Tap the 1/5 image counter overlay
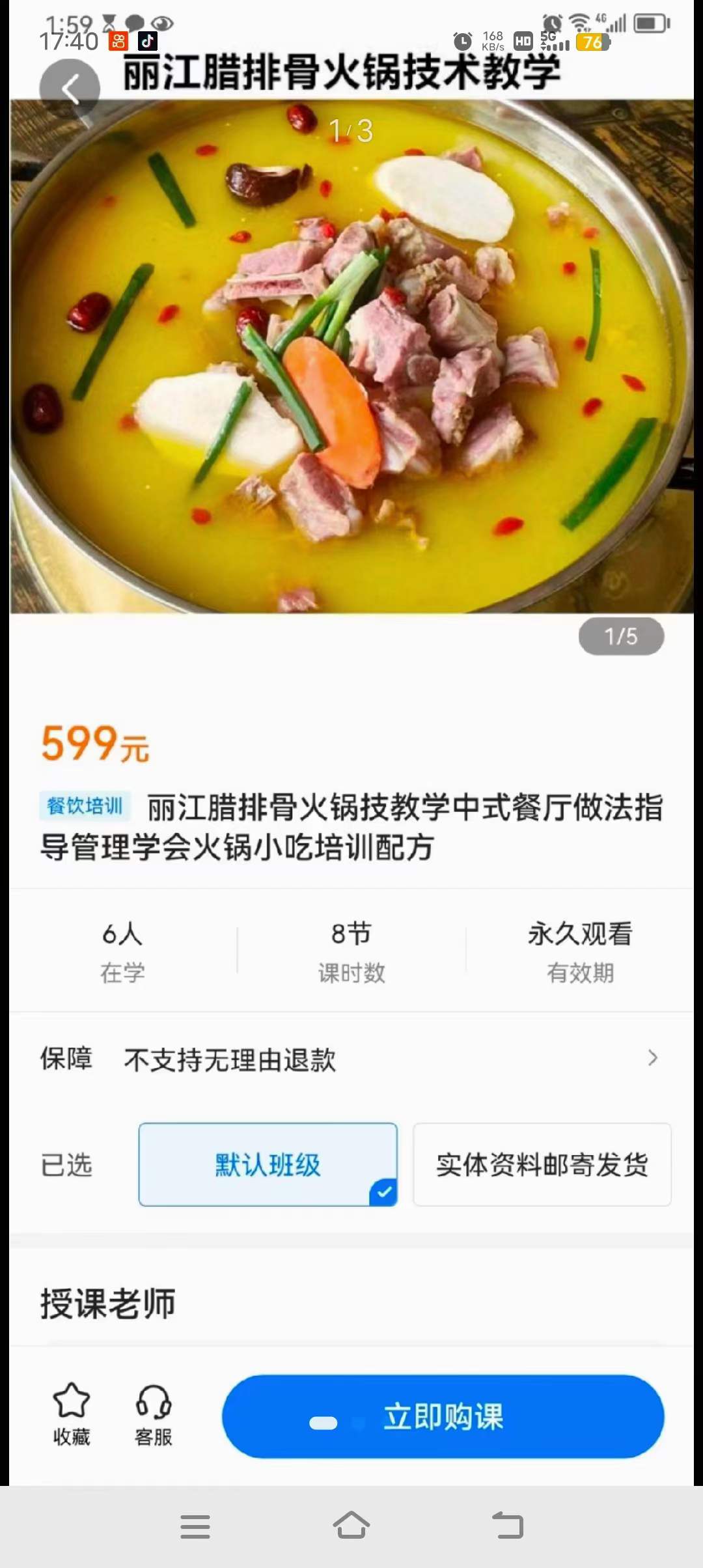703x1568 pixels. click(620, 636)
